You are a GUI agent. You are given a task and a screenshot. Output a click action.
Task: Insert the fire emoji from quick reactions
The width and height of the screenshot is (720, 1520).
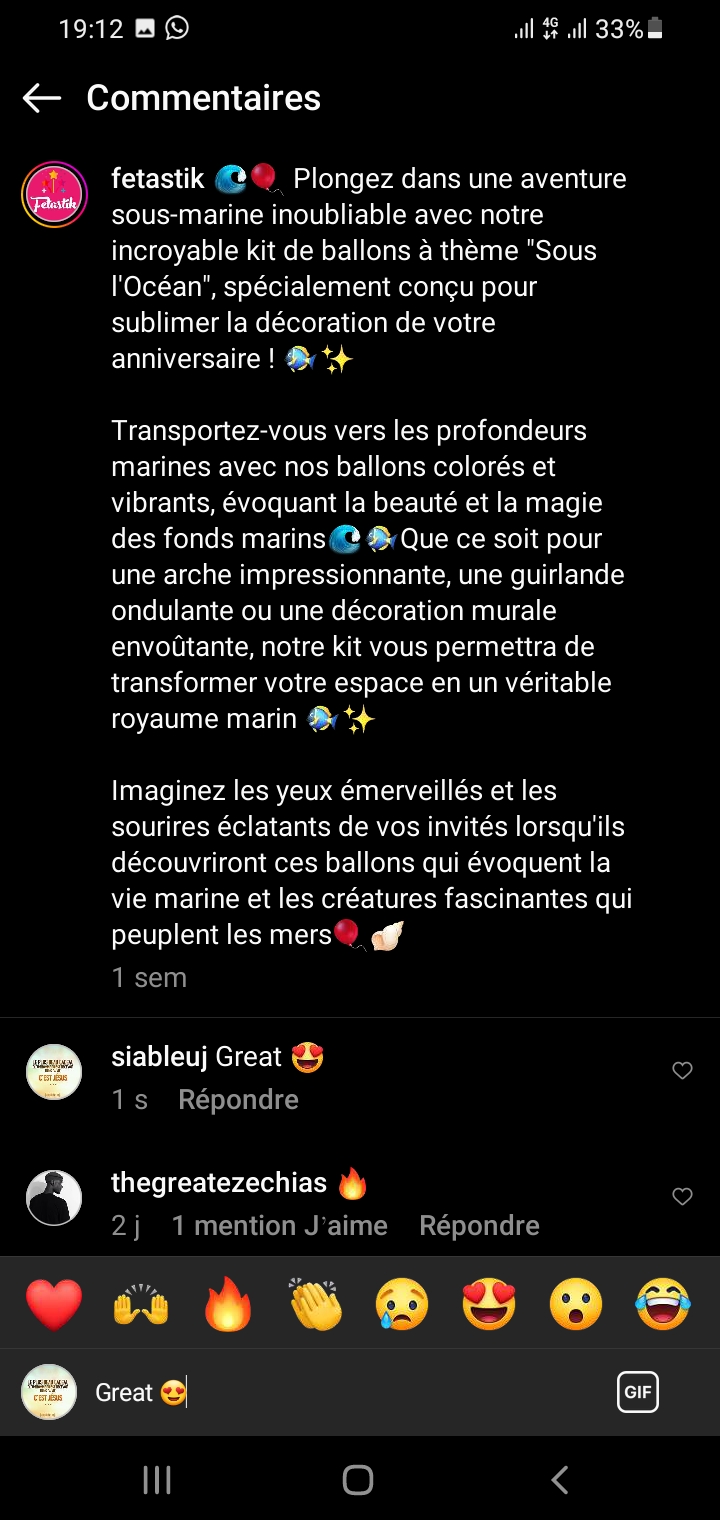[x=228, y=1304]
